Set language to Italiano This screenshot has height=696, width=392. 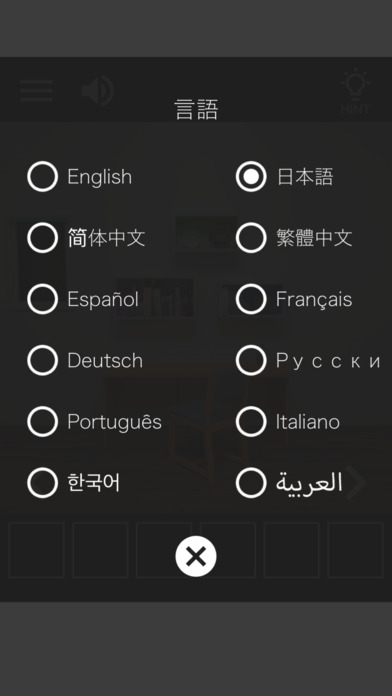pyautogui.click(x=251, y=422)
